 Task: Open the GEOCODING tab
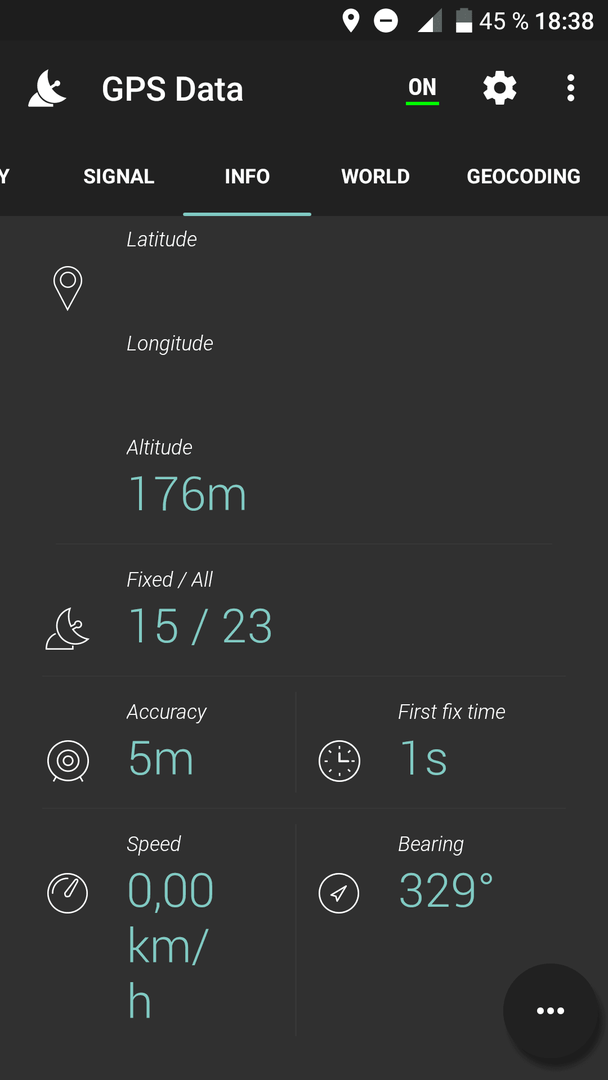[523, 176]
